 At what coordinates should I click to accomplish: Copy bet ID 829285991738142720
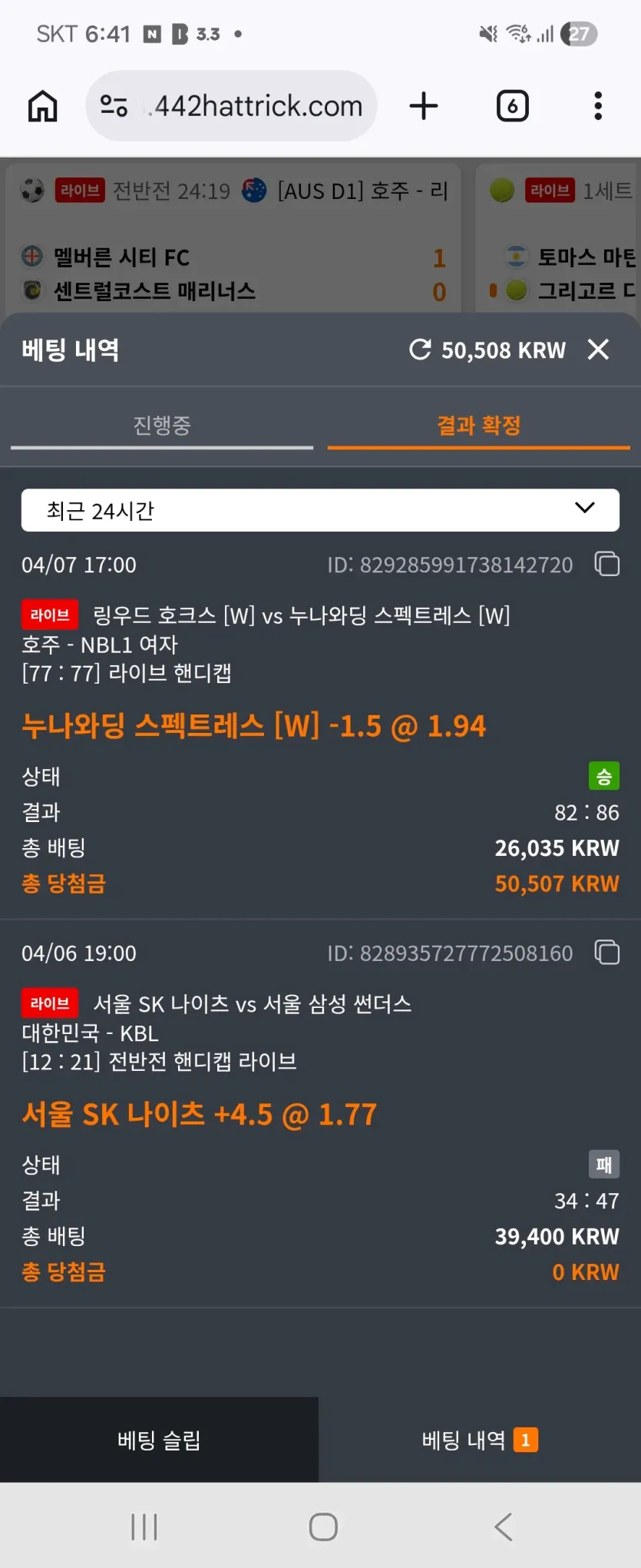[x=607, y=564]
